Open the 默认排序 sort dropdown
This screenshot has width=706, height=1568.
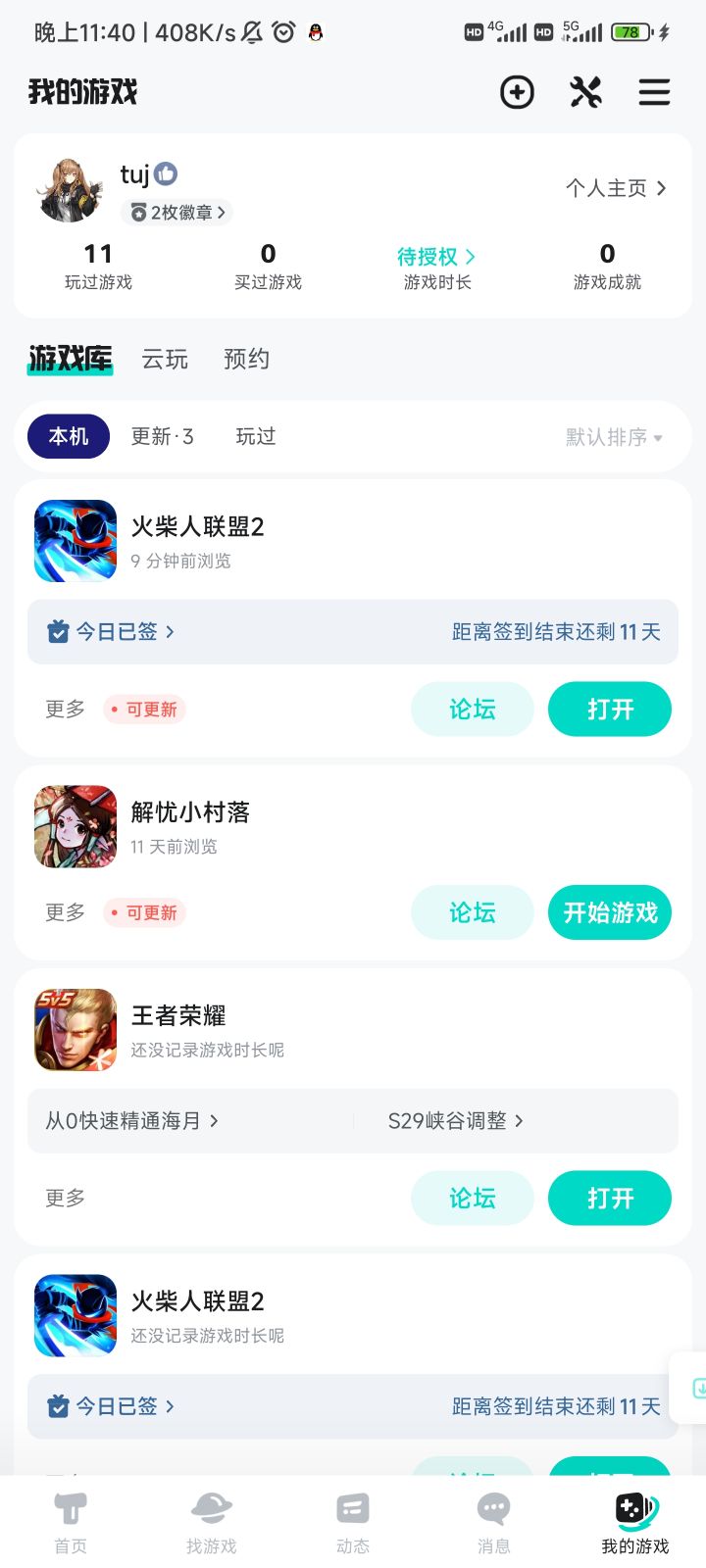[613, 436]
